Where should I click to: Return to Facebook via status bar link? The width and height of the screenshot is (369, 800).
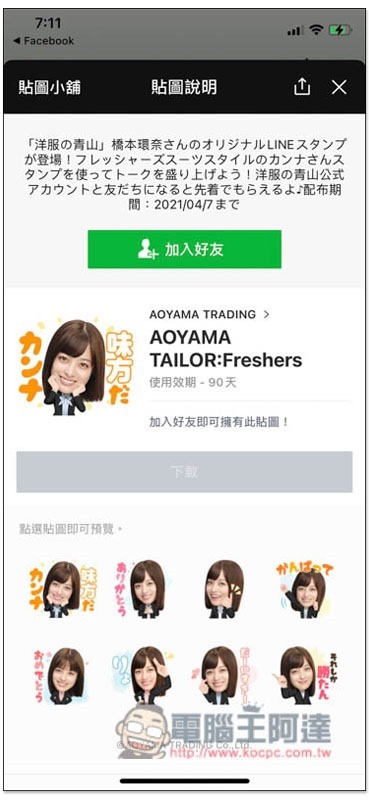coord(43,40)
